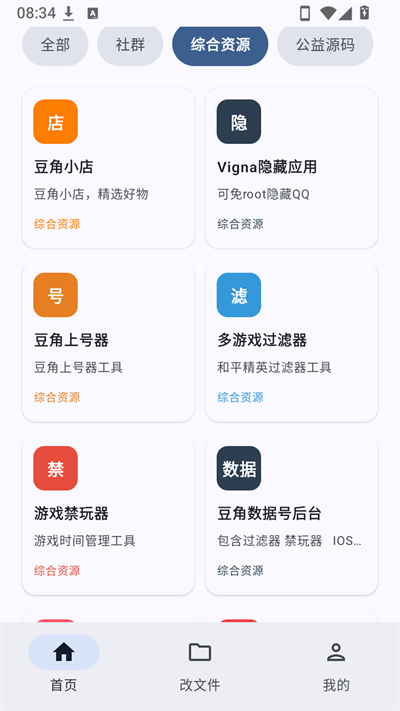Choose the 公益源码 category chip
The height and width of the screenshot is (711, 400).
pyautogui.click(x=325, y=45)
